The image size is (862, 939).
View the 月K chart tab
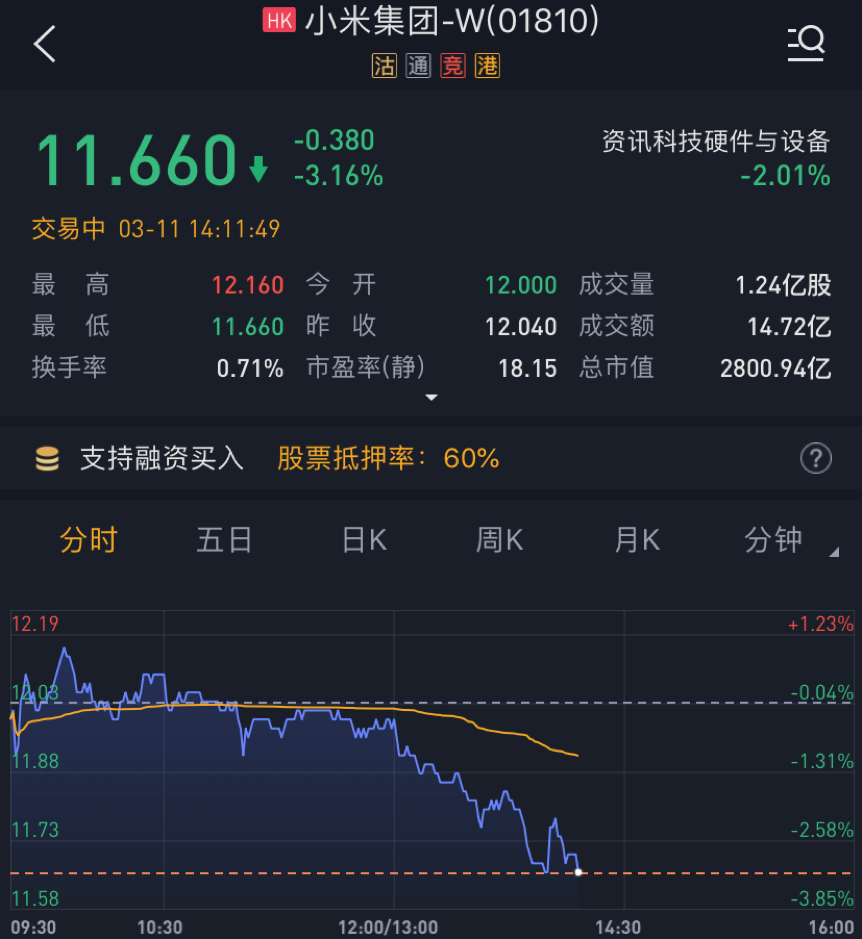click(x=636, y=540)
